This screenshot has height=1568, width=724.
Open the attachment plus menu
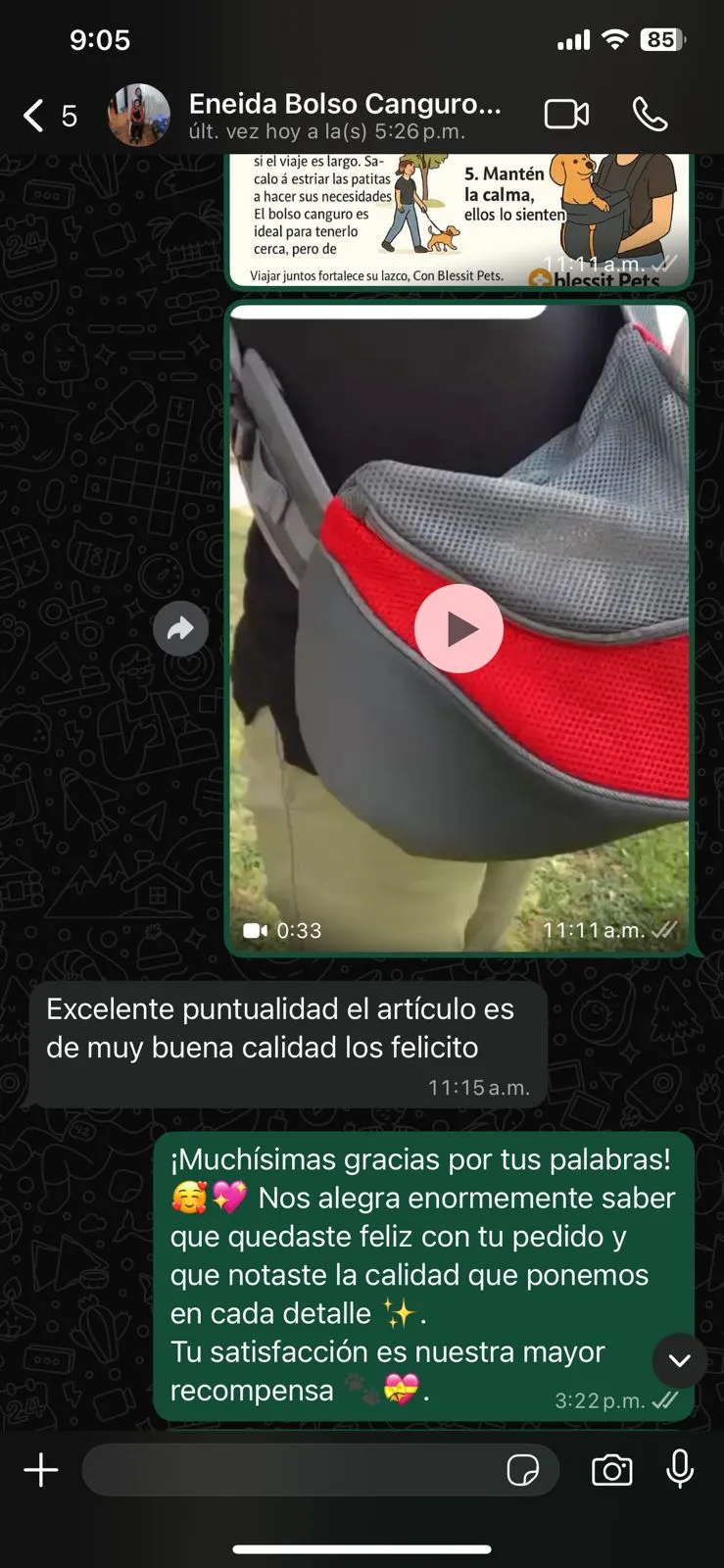tap(41, 1470)
